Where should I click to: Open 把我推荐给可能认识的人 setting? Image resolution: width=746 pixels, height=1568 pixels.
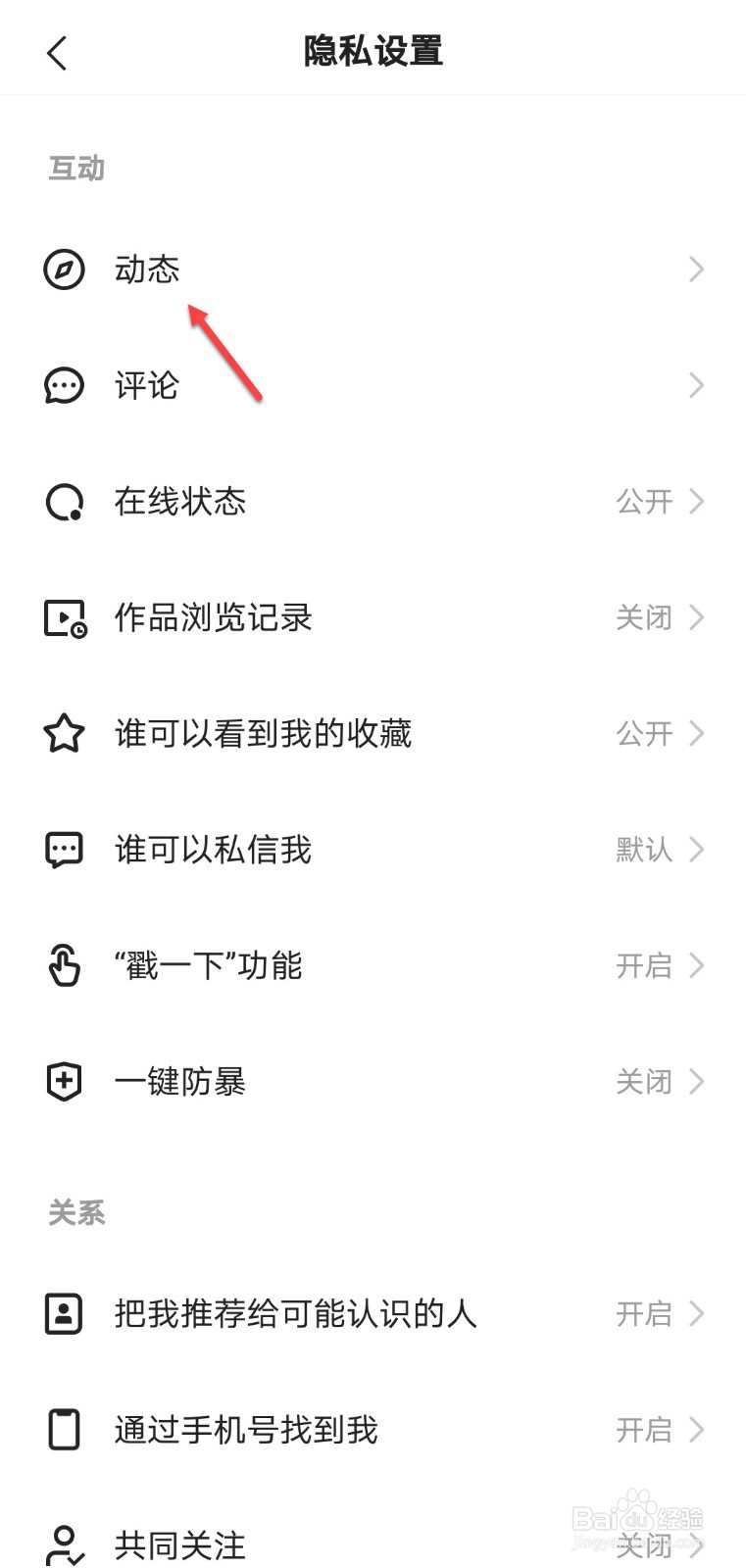coord(373,1313)
